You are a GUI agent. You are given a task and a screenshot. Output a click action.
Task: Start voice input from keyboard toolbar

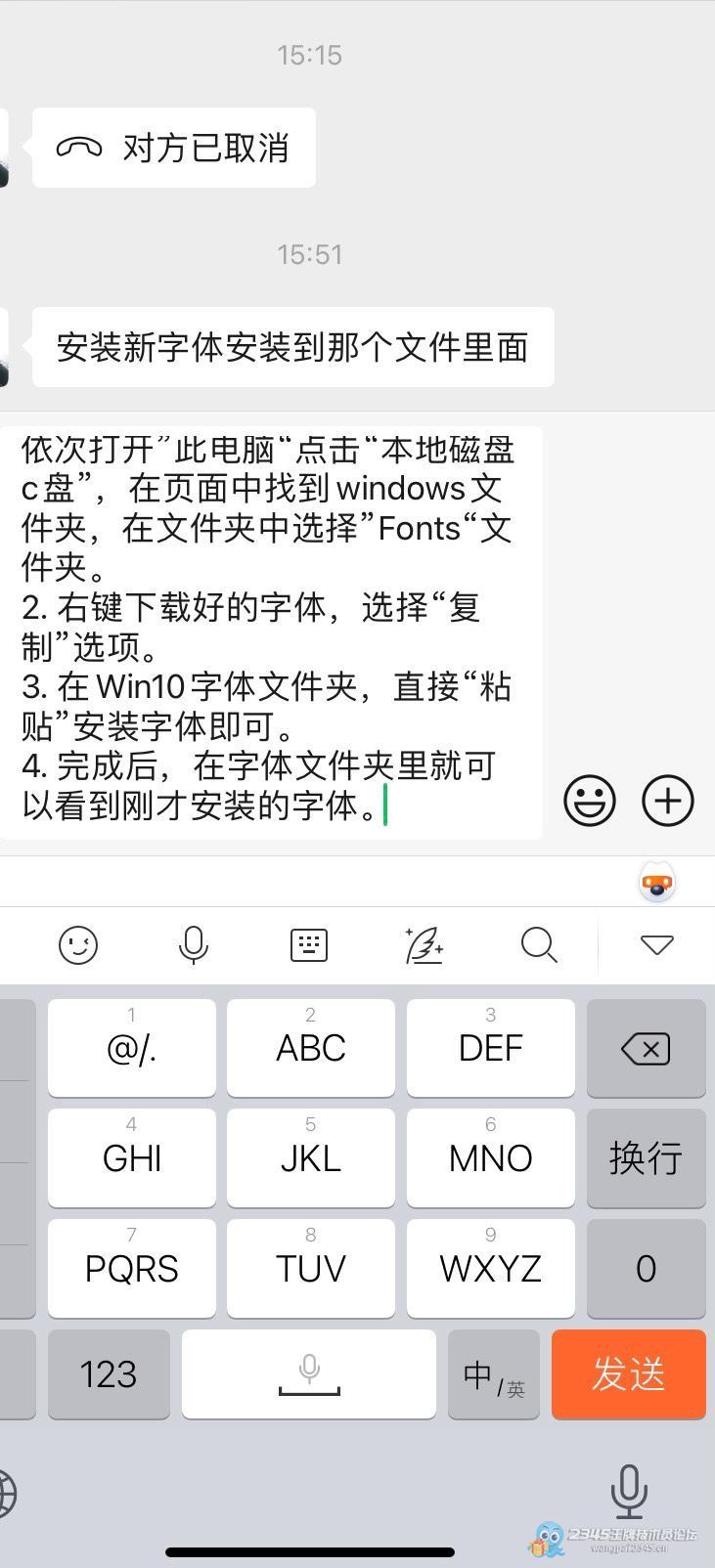(x=194, y=945)
